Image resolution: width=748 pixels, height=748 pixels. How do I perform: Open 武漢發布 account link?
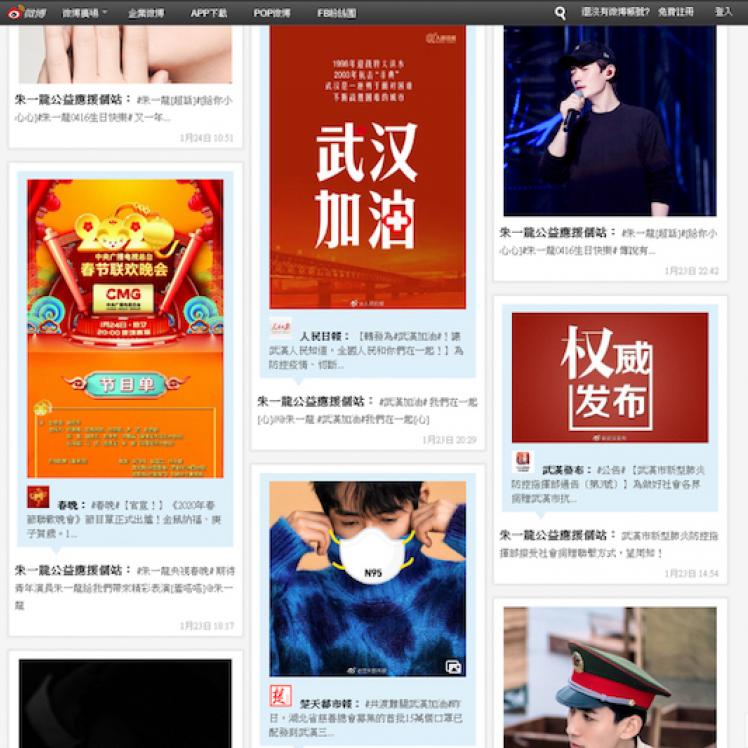coord(565,469)
